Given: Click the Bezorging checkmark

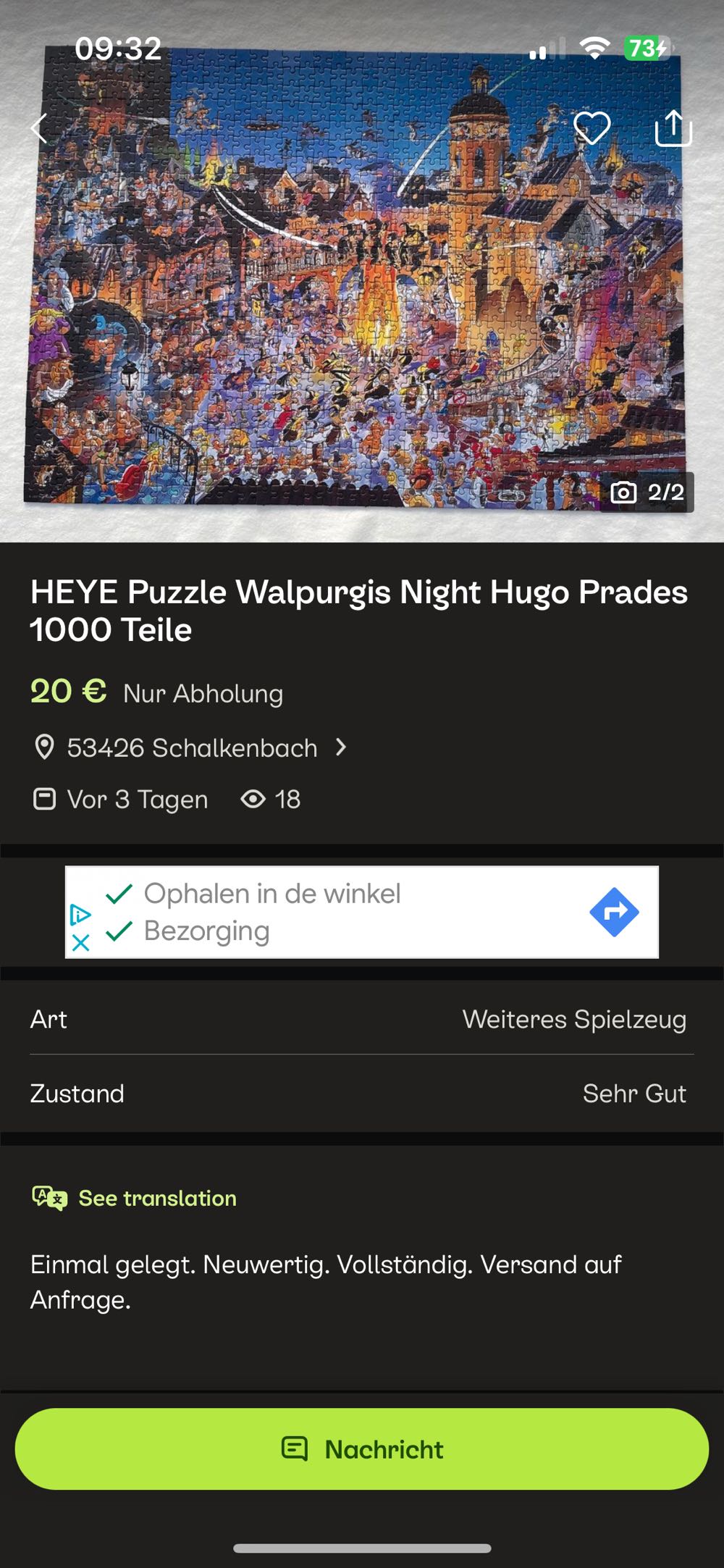Looking at the screenshot, I should click(x=118, y=931).
